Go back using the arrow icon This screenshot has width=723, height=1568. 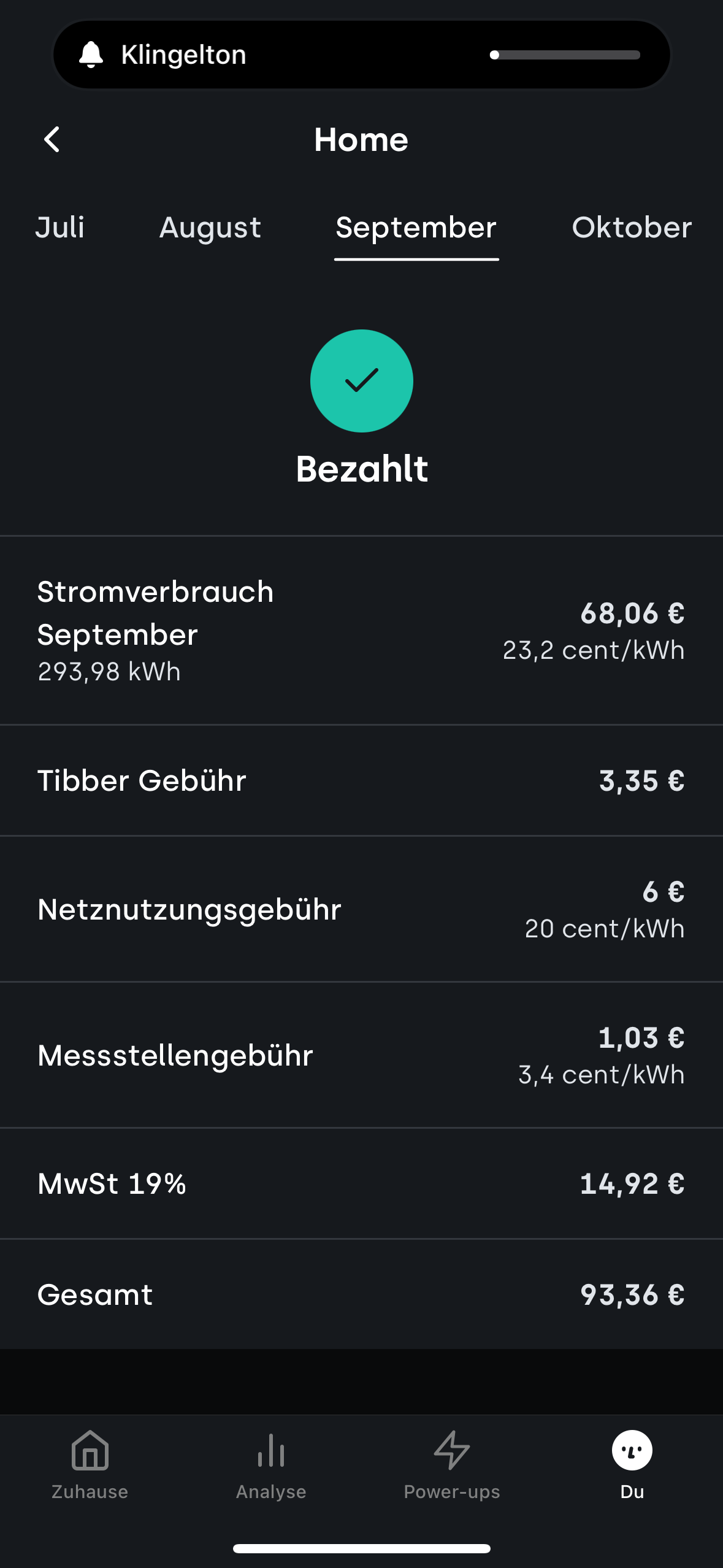point(52,139)
